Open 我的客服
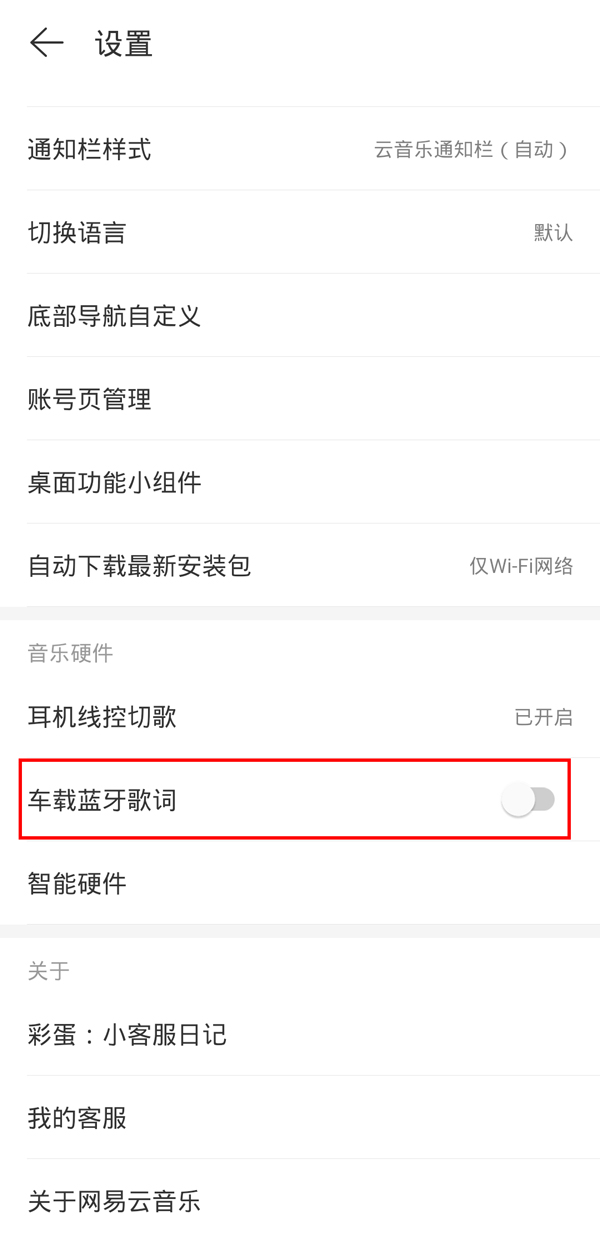Screen dimensions: 600x1242 pyautogui.click(x=300, y=1117)
